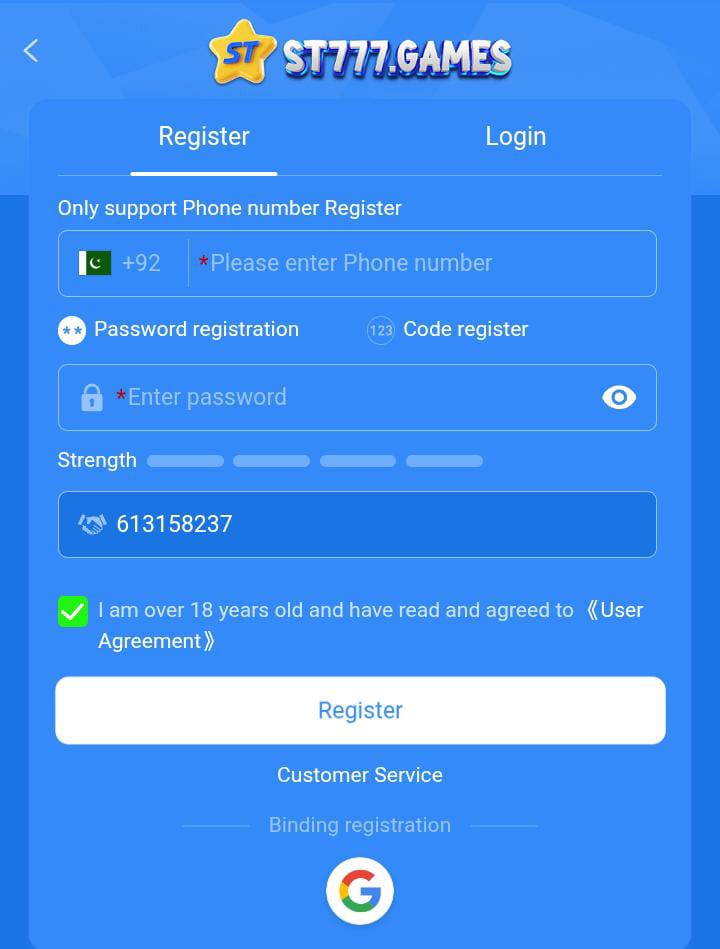Image resolution: width=720 pixels, height=949 pixels.
Task: Stay on the Register tab
Action: (x=204, y=136)
